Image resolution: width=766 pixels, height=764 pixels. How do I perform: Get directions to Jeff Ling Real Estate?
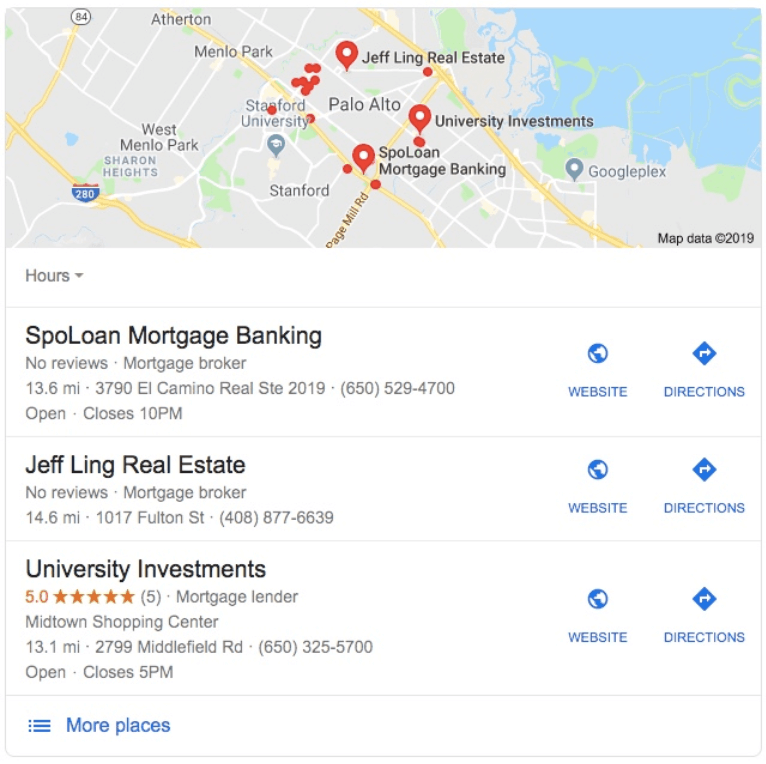pyautogui.click(x=704, y=484)
